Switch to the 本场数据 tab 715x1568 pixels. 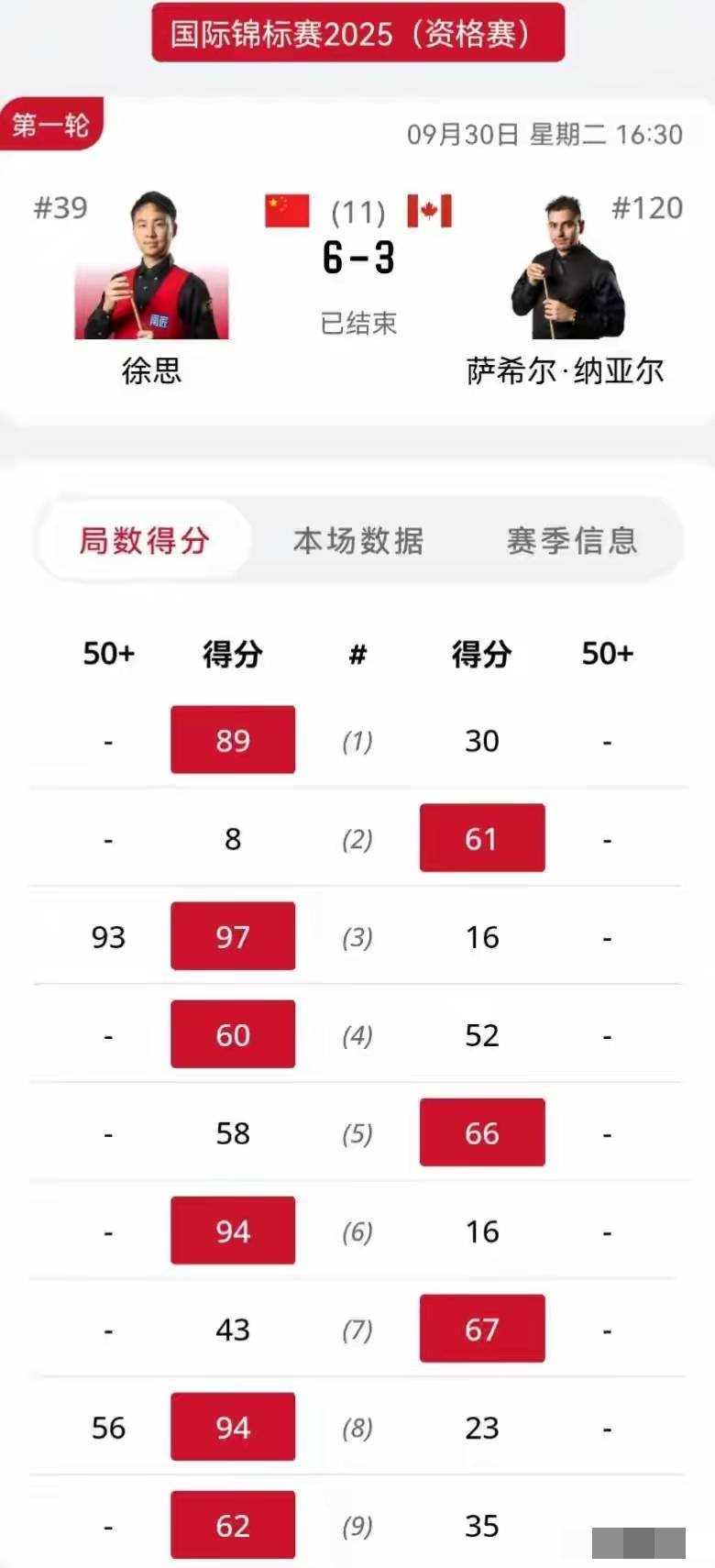[358, 540]
